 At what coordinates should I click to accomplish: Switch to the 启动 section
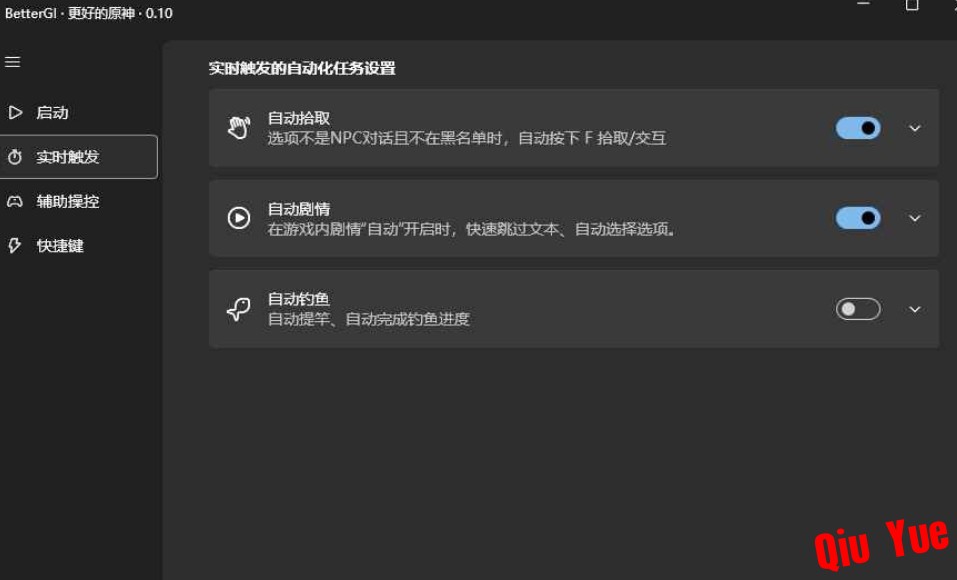52,113
